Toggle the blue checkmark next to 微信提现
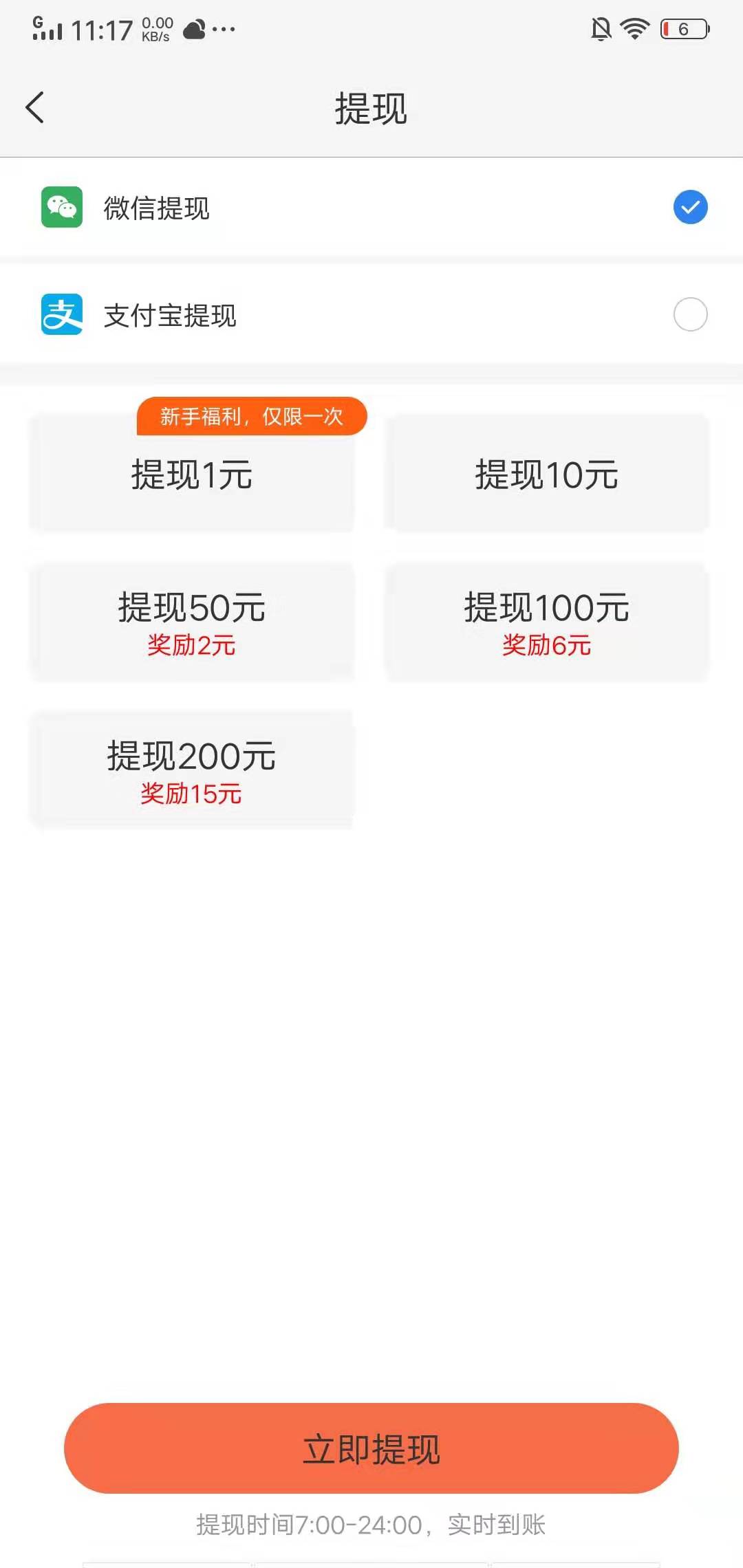Viewport: 743px width, 1568px height. click(x=689, y=206)
